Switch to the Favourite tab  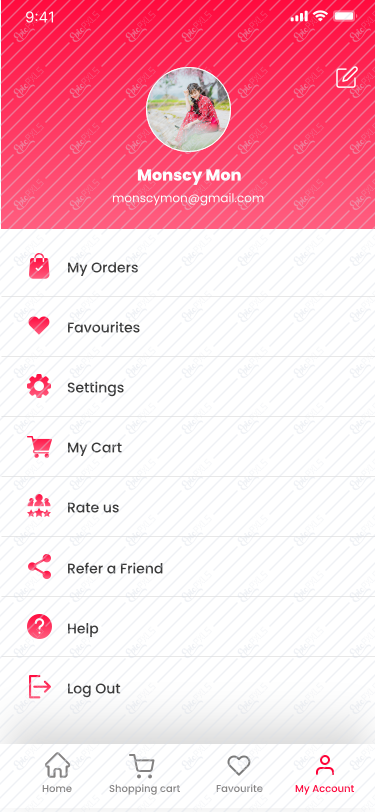(239, 774)
